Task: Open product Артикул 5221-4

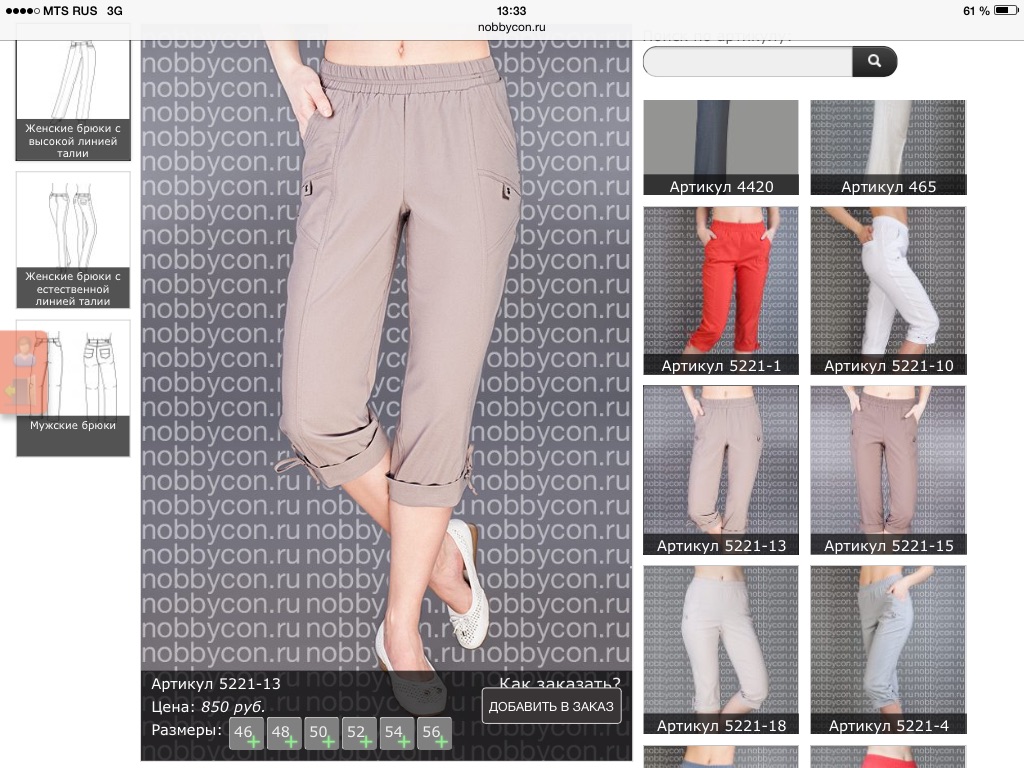Action: click(888, 650)
